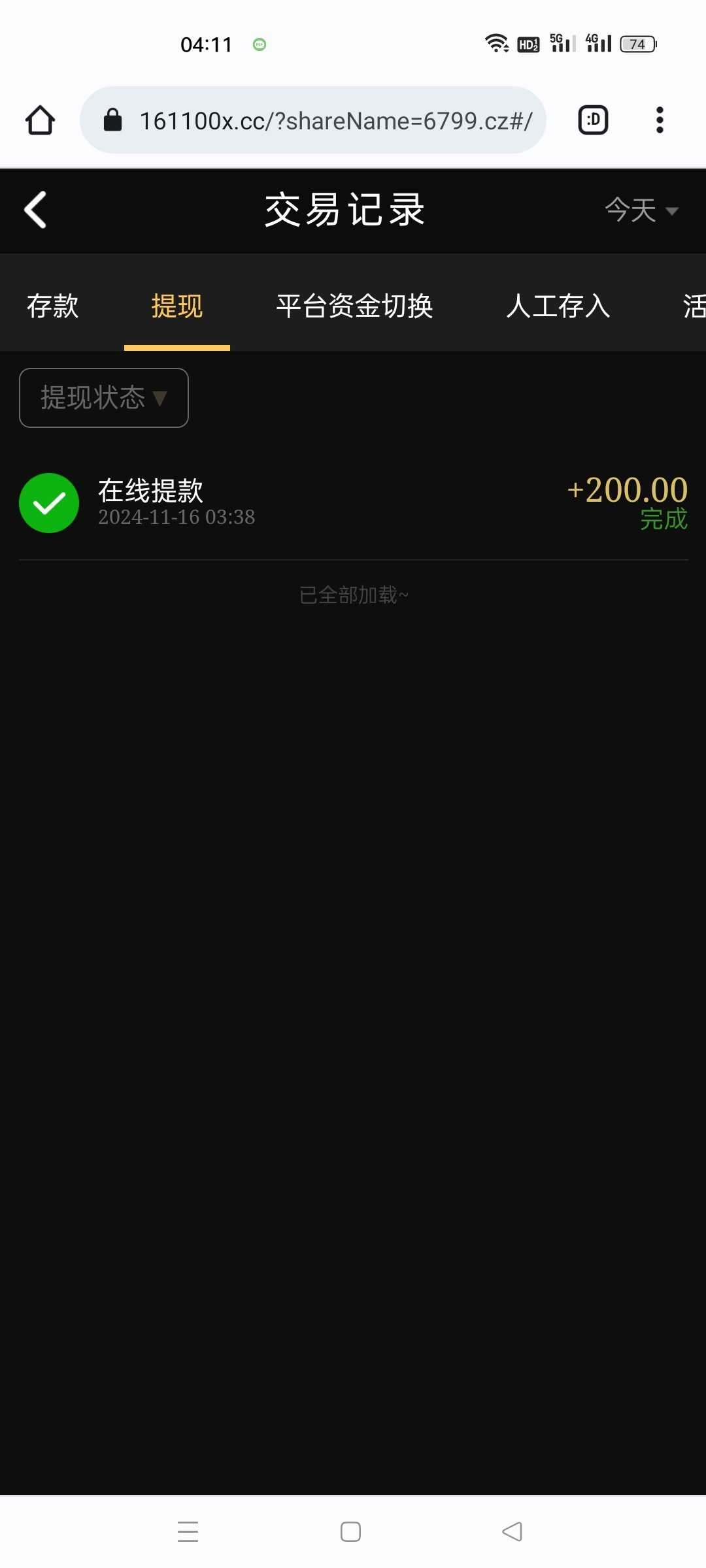Expand the 提现状态 filter dropdown
706x1568 pixels.
104,398
